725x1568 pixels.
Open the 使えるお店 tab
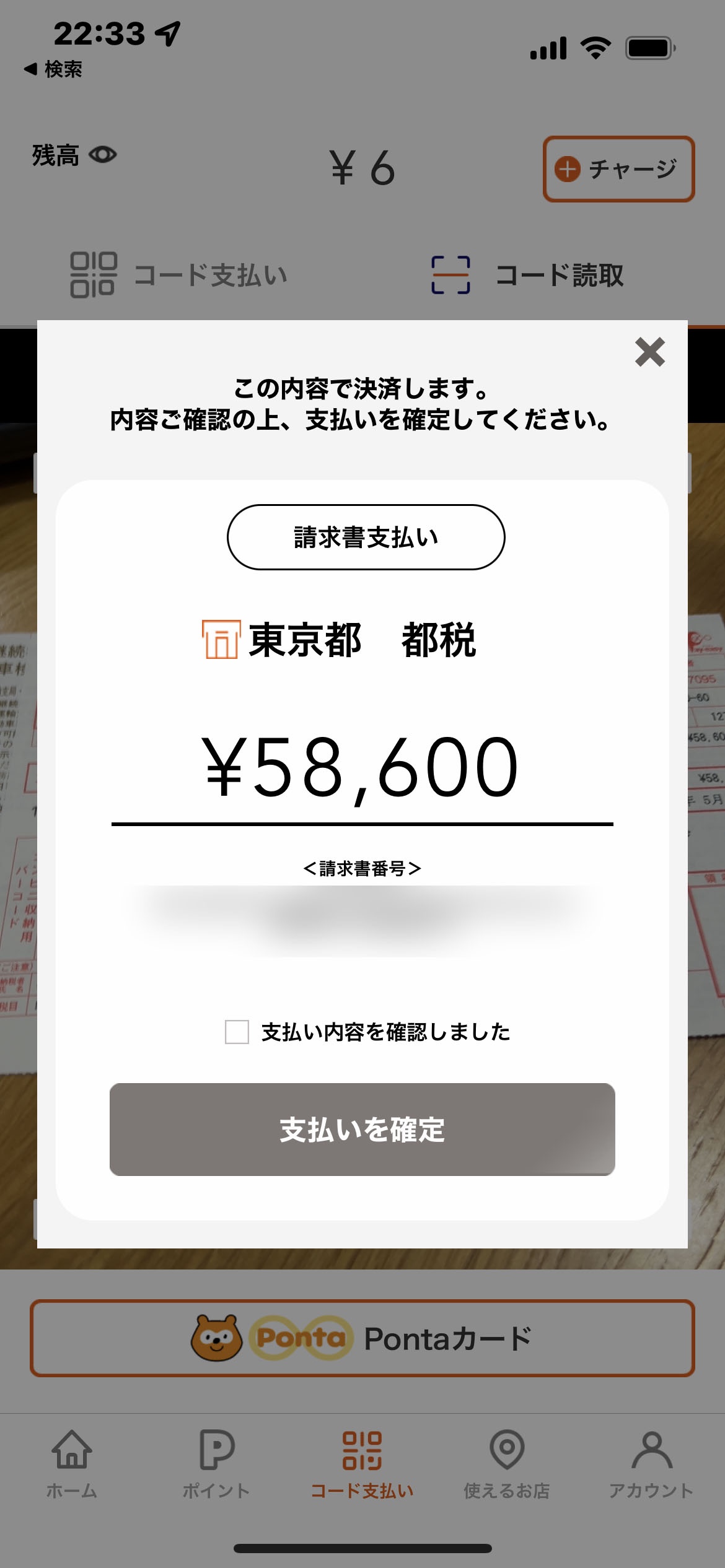pos(507,1464)
